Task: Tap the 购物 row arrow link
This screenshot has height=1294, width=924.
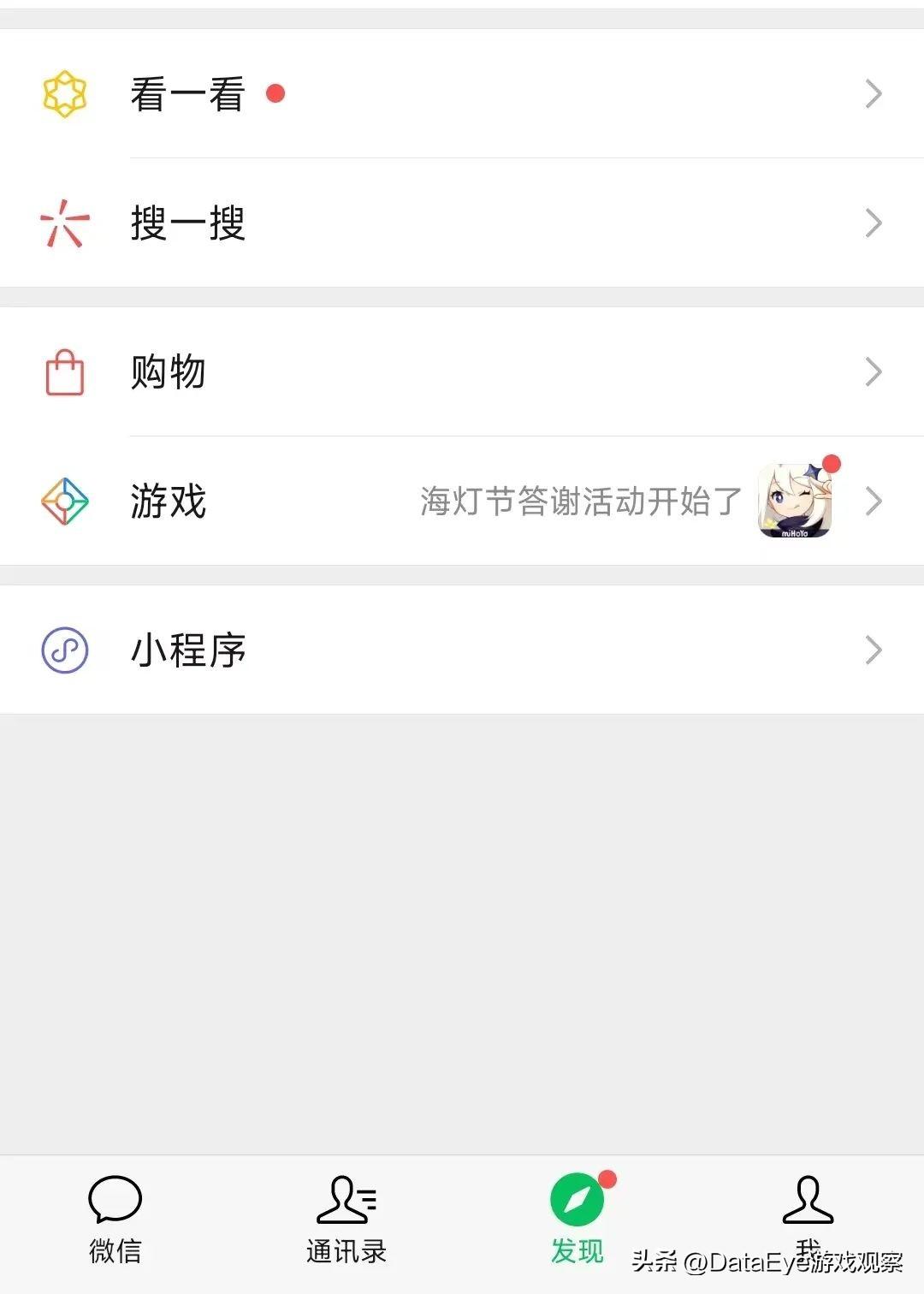Action: click(x=873, y=371)
